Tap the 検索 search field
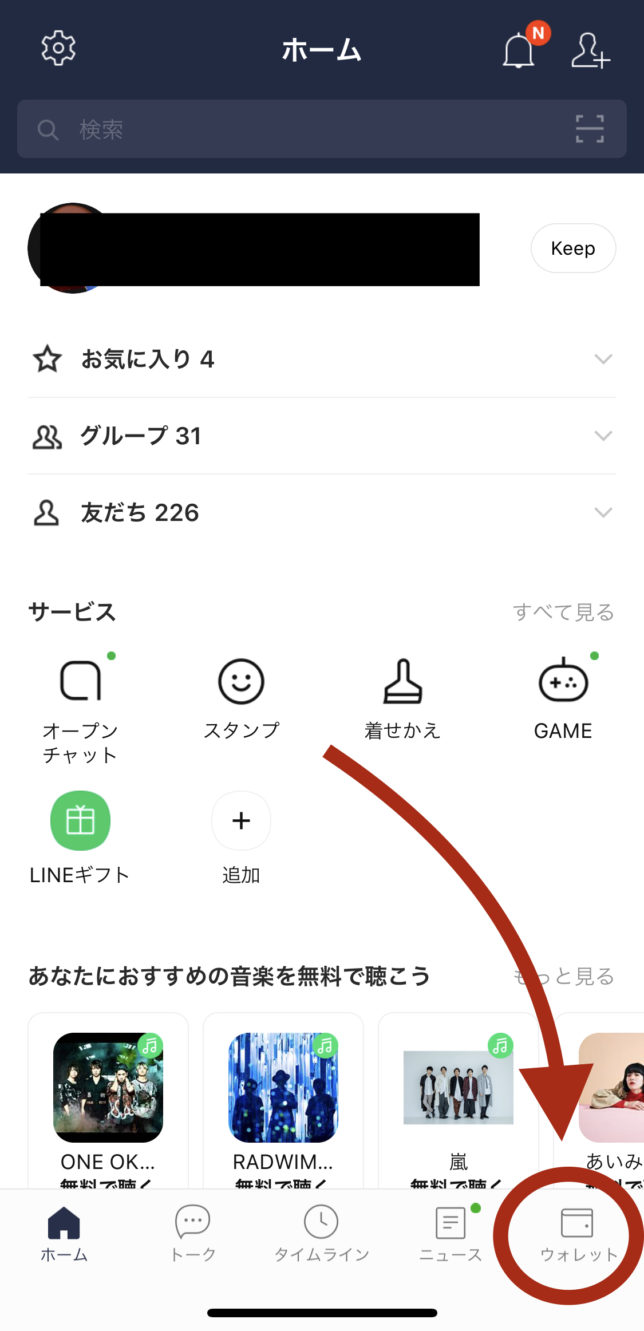644x1331 pixels. pyautogui.click(x=300, y=130)
